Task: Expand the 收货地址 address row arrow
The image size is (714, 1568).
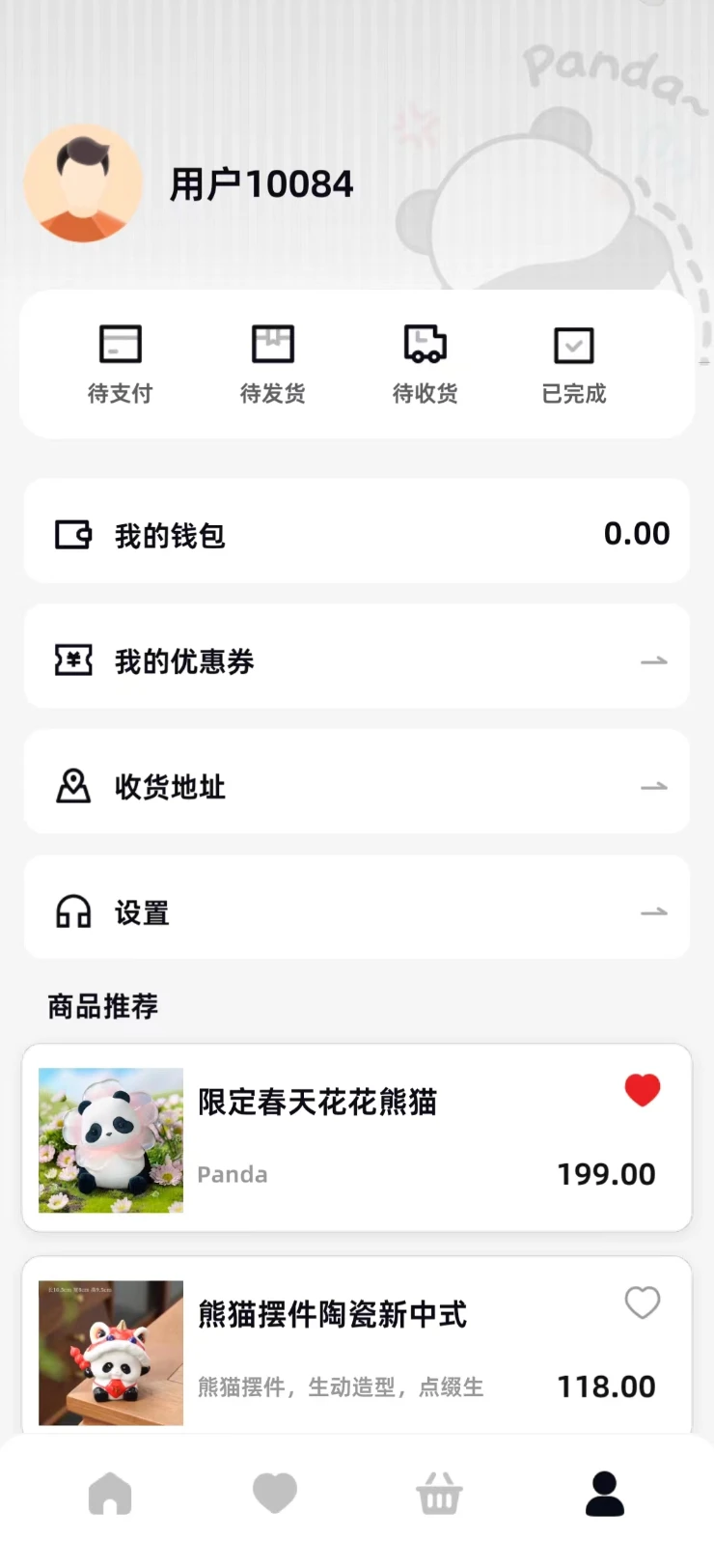Action: click(x=653, y=785)
